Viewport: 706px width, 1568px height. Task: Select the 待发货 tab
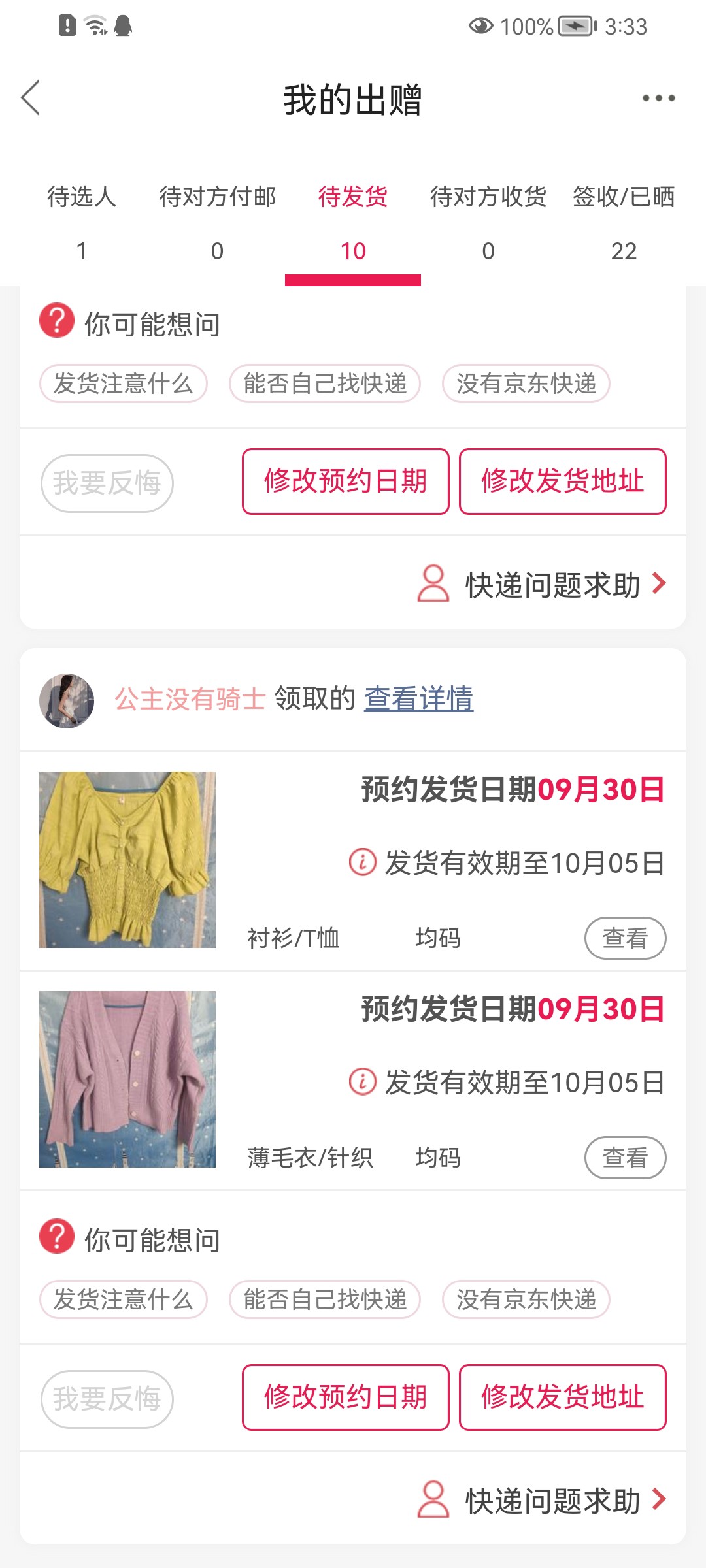[x=353, y=222]
